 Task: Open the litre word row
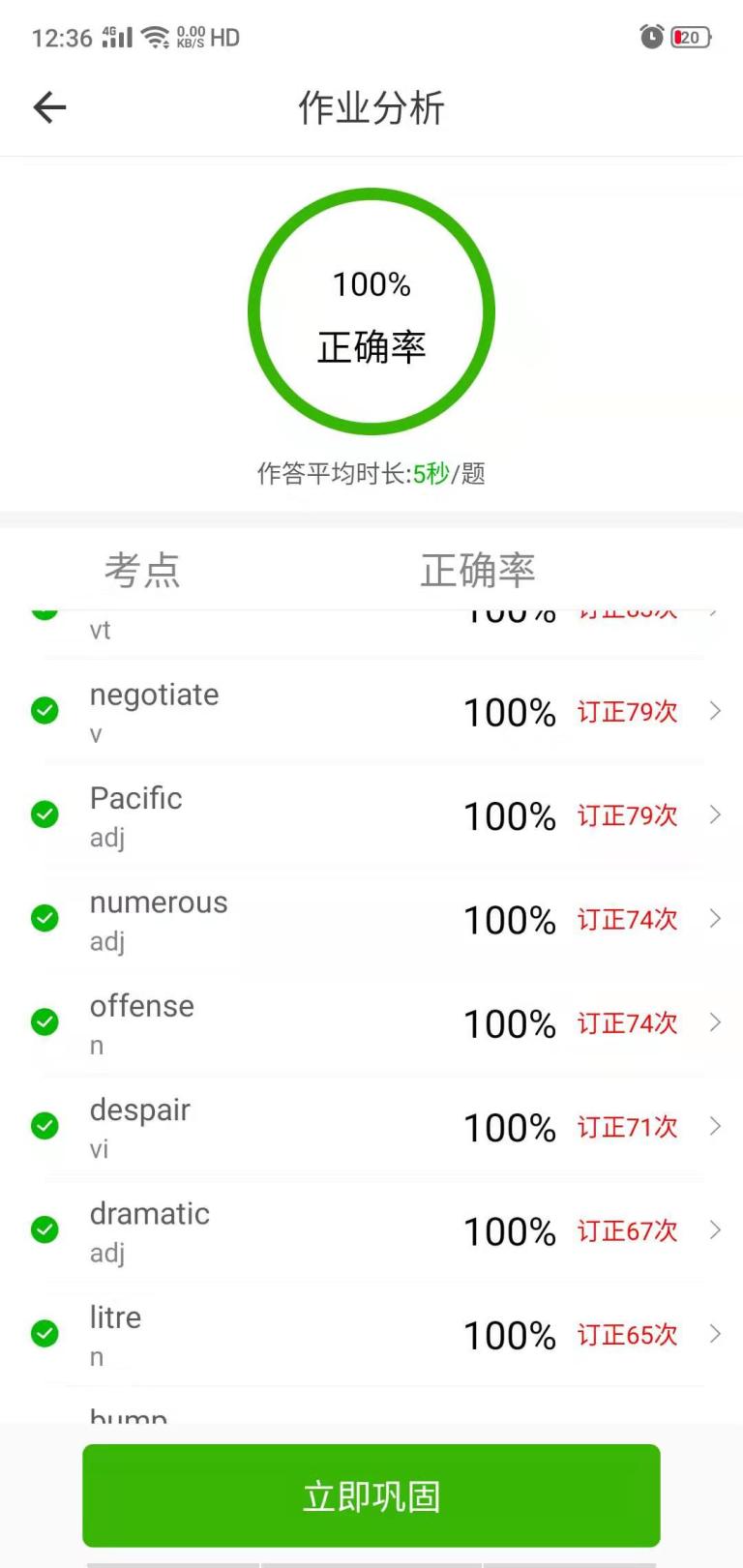[371, 1335]
